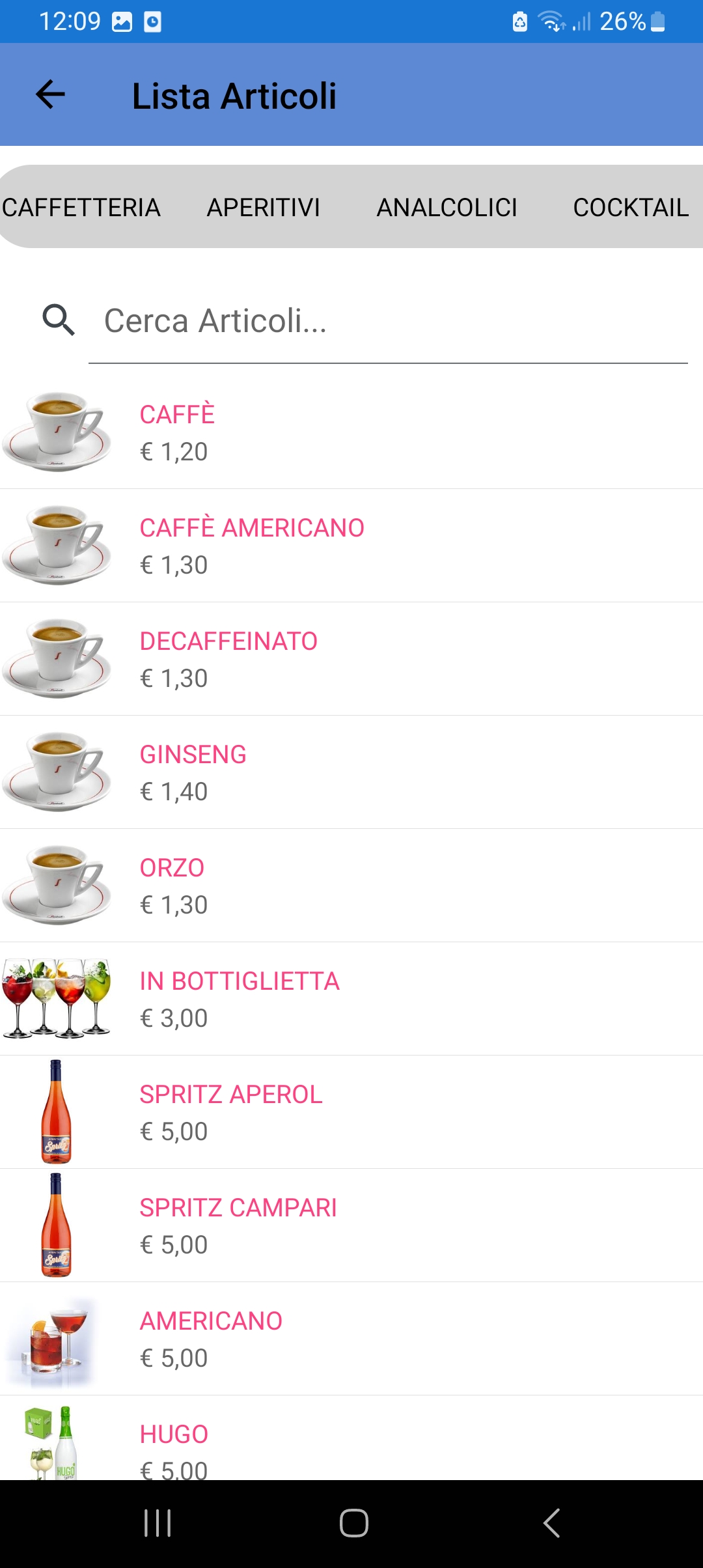Tap the SPRITZ CAMPARI bottle image

point(57,1224)
